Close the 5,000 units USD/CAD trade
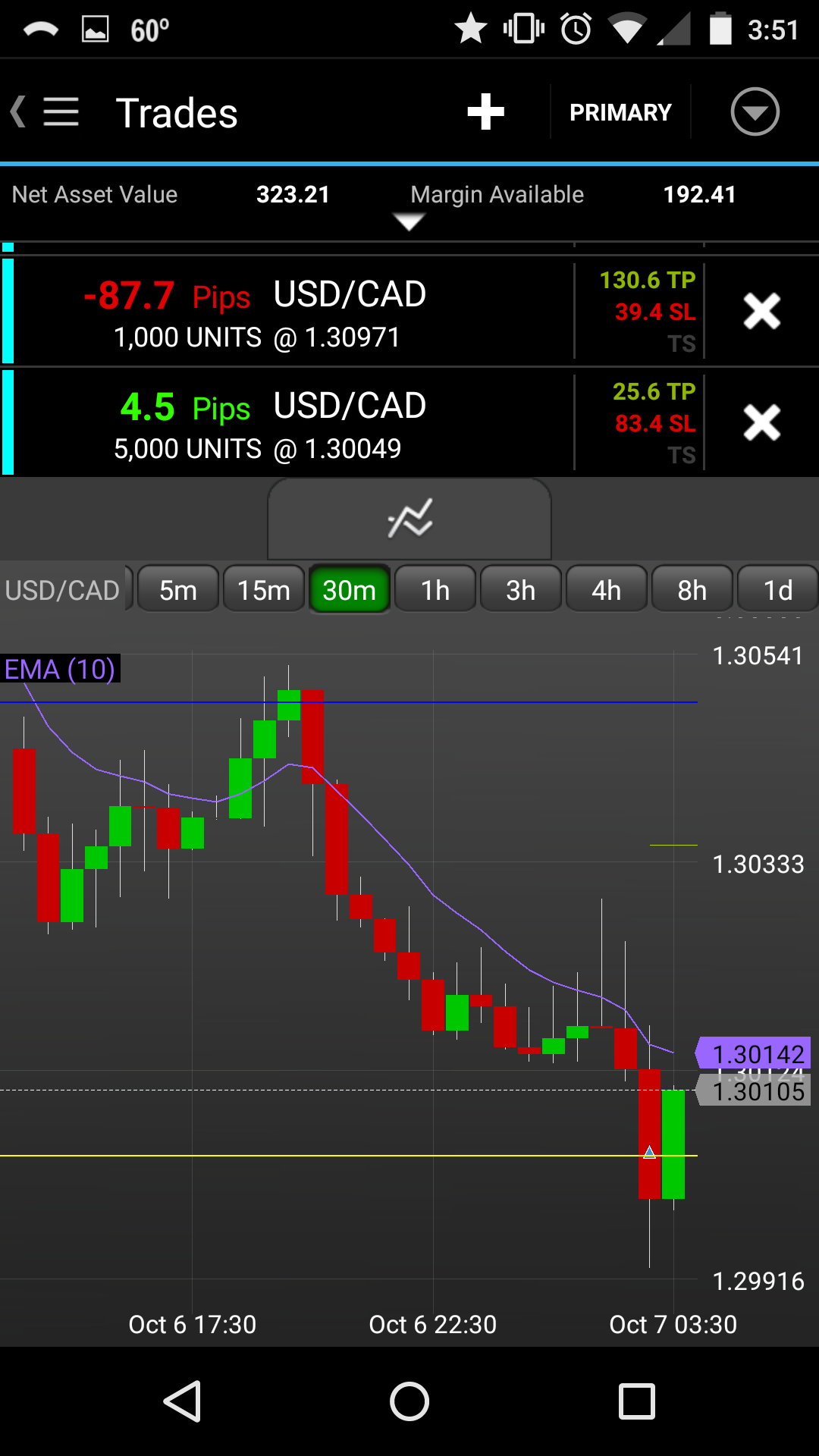The image size is (819, 1456). click(x=761, y=423)
